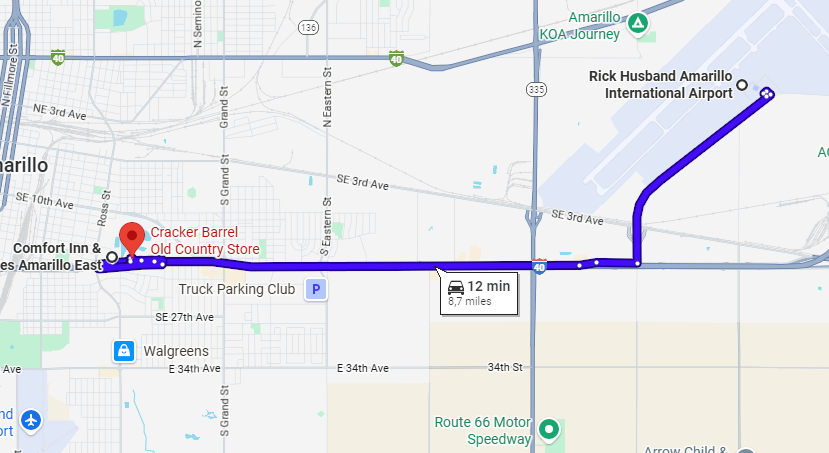Open the Amarillo KOA Journey campground pin
Image resolution: width=829 pixels, height=453 pixels.
point(638,23)
